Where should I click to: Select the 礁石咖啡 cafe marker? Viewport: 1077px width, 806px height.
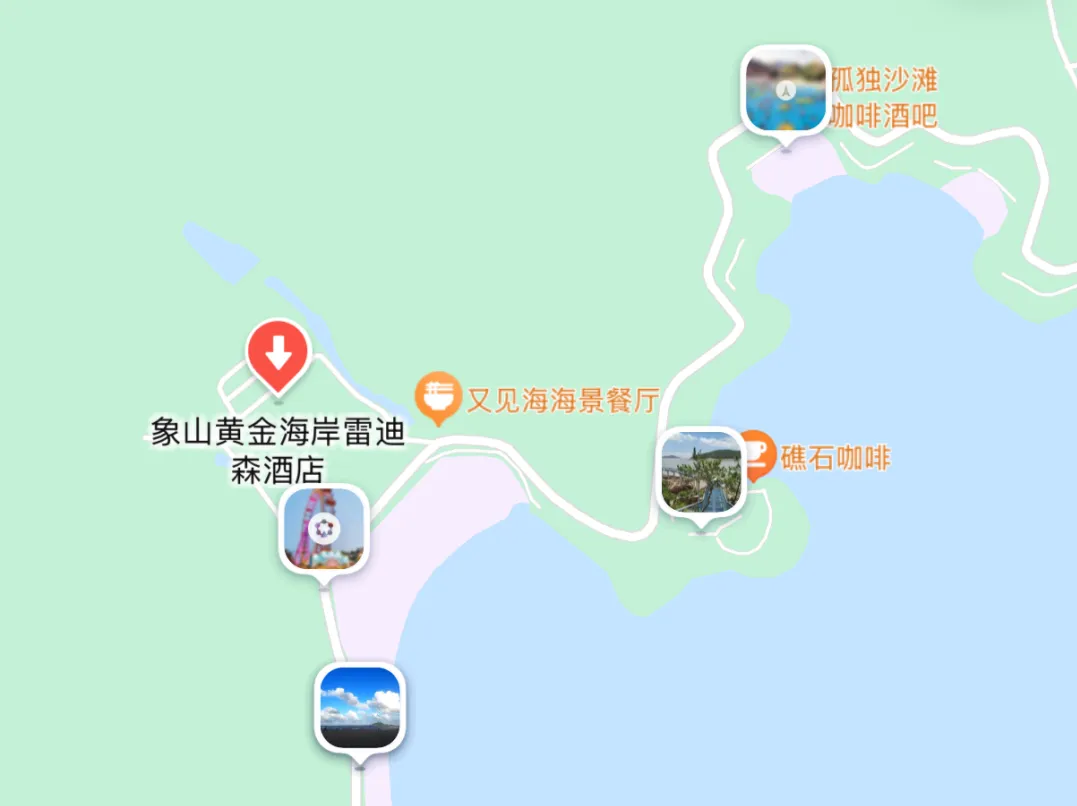point(756,455)
